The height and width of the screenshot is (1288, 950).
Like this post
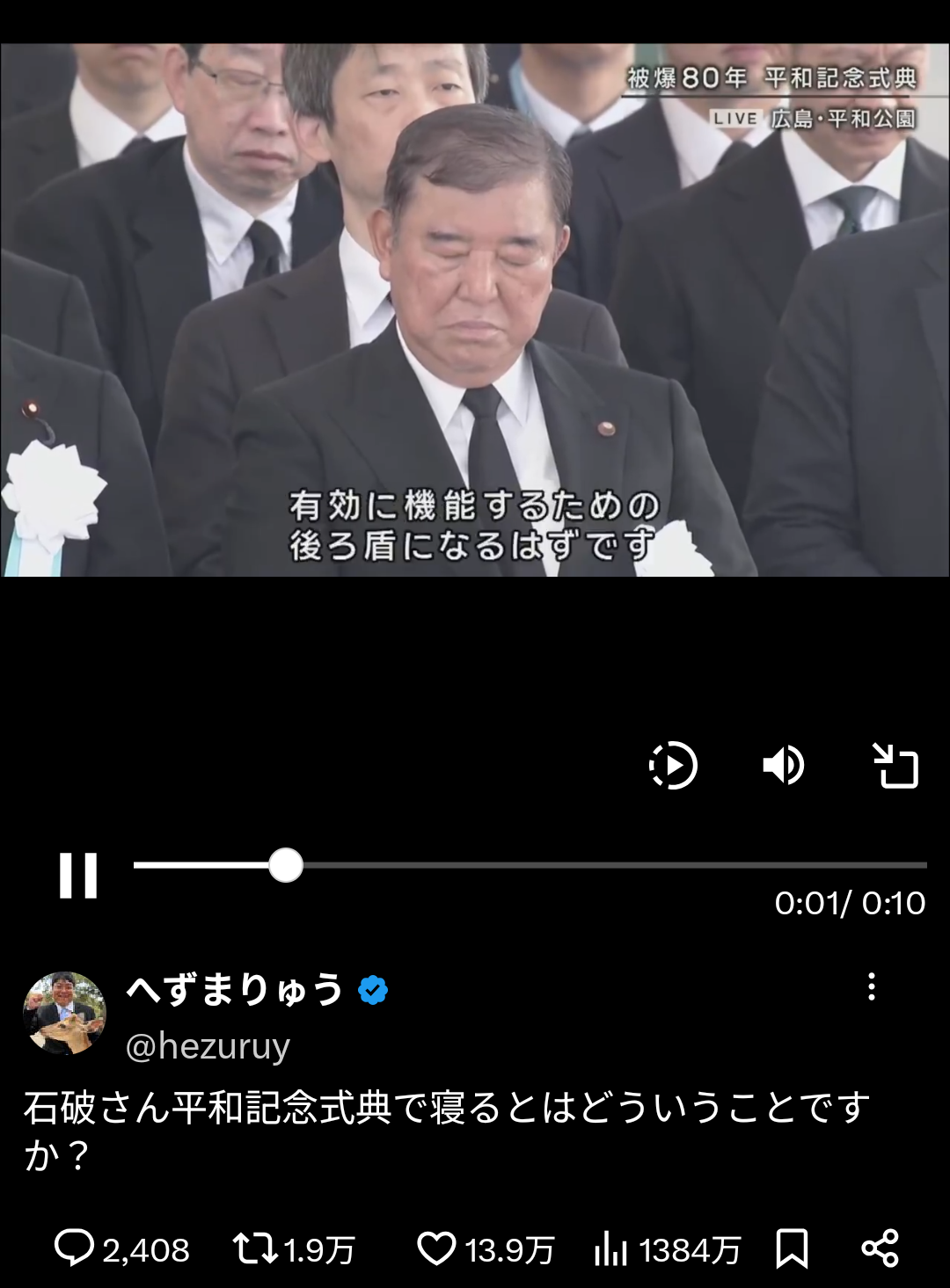click(x=435, y=1248)
